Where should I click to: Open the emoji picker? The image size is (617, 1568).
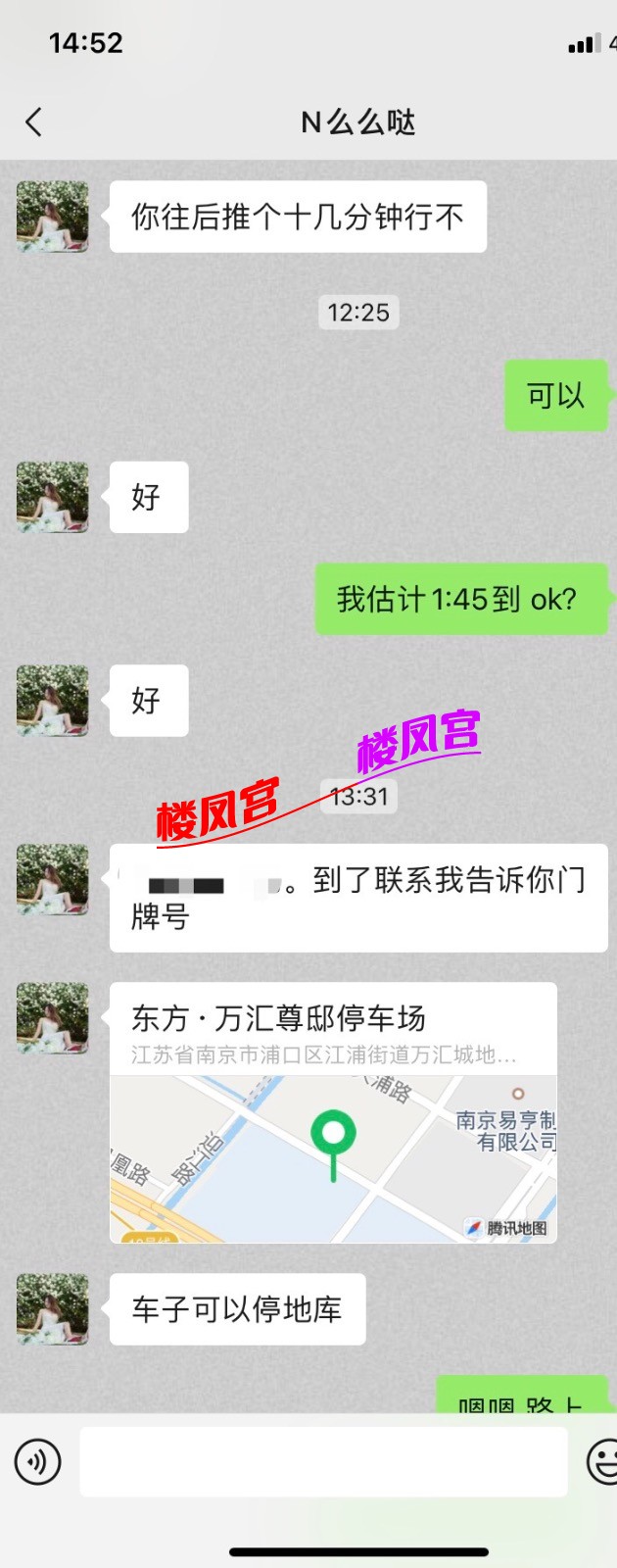tap(601, 1461)
